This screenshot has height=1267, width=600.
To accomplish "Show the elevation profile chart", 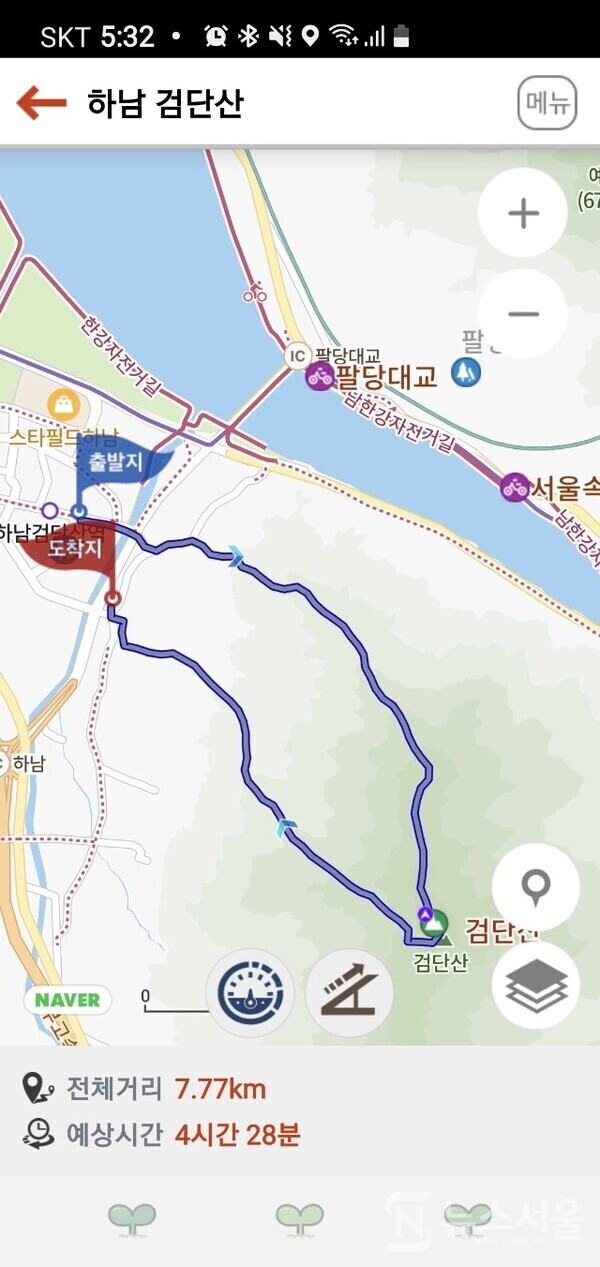I will point(349,993).
